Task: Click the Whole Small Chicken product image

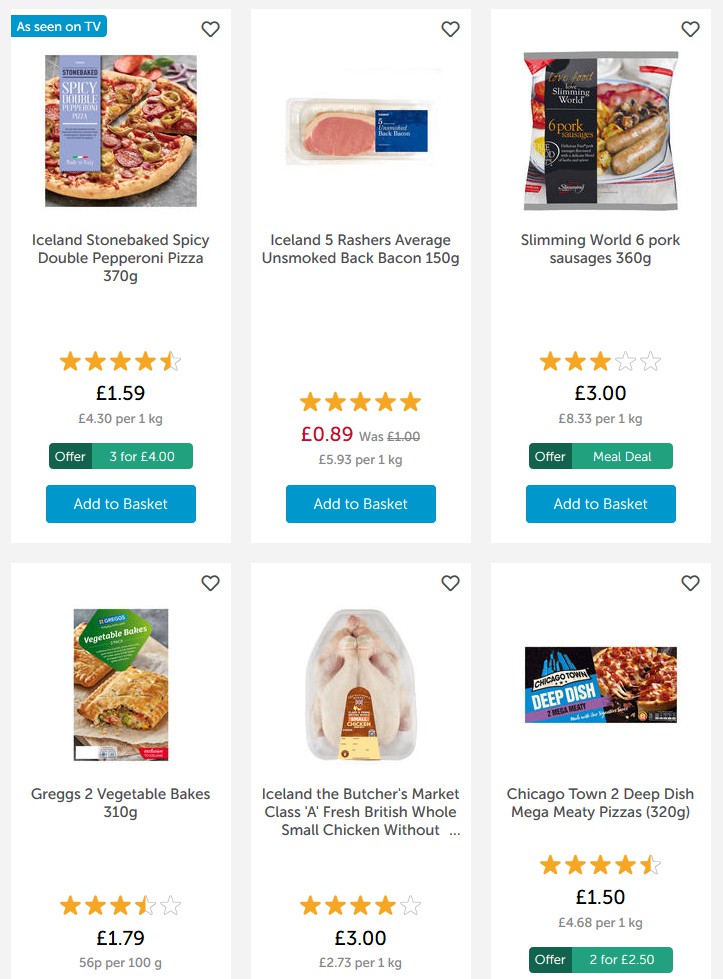Action: [360, 685]
